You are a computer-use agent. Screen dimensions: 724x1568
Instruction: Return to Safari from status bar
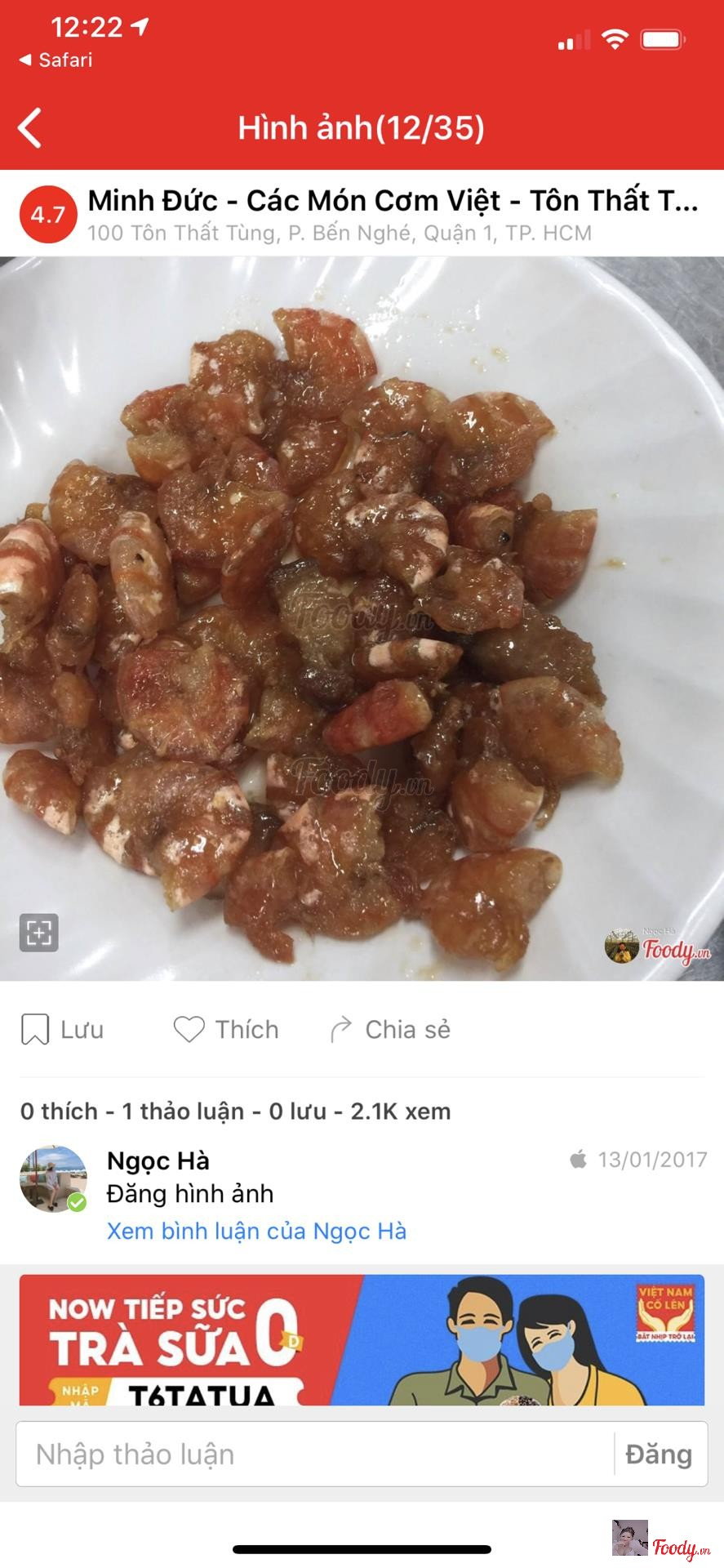[56, 60]
